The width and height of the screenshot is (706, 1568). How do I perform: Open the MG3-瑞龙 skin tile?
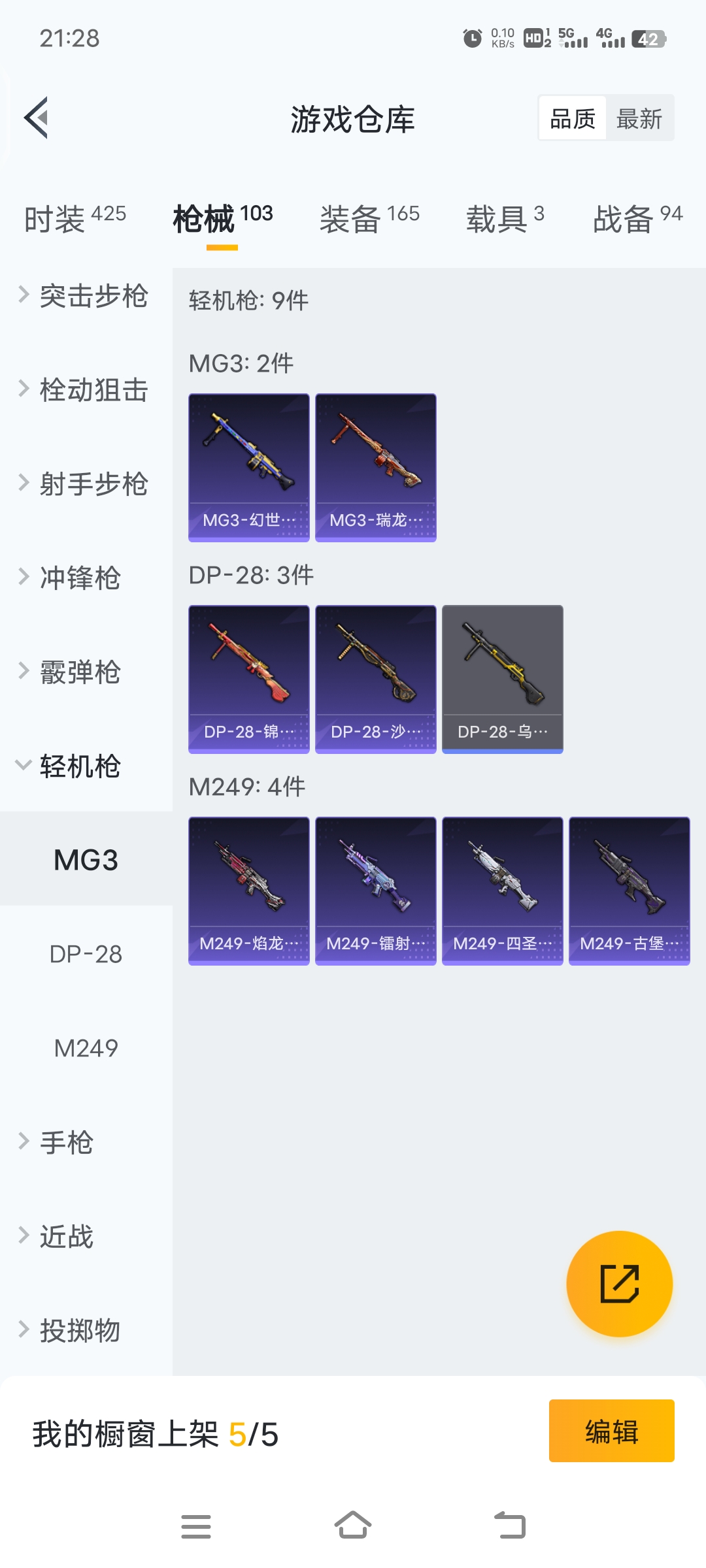[375, 468]
